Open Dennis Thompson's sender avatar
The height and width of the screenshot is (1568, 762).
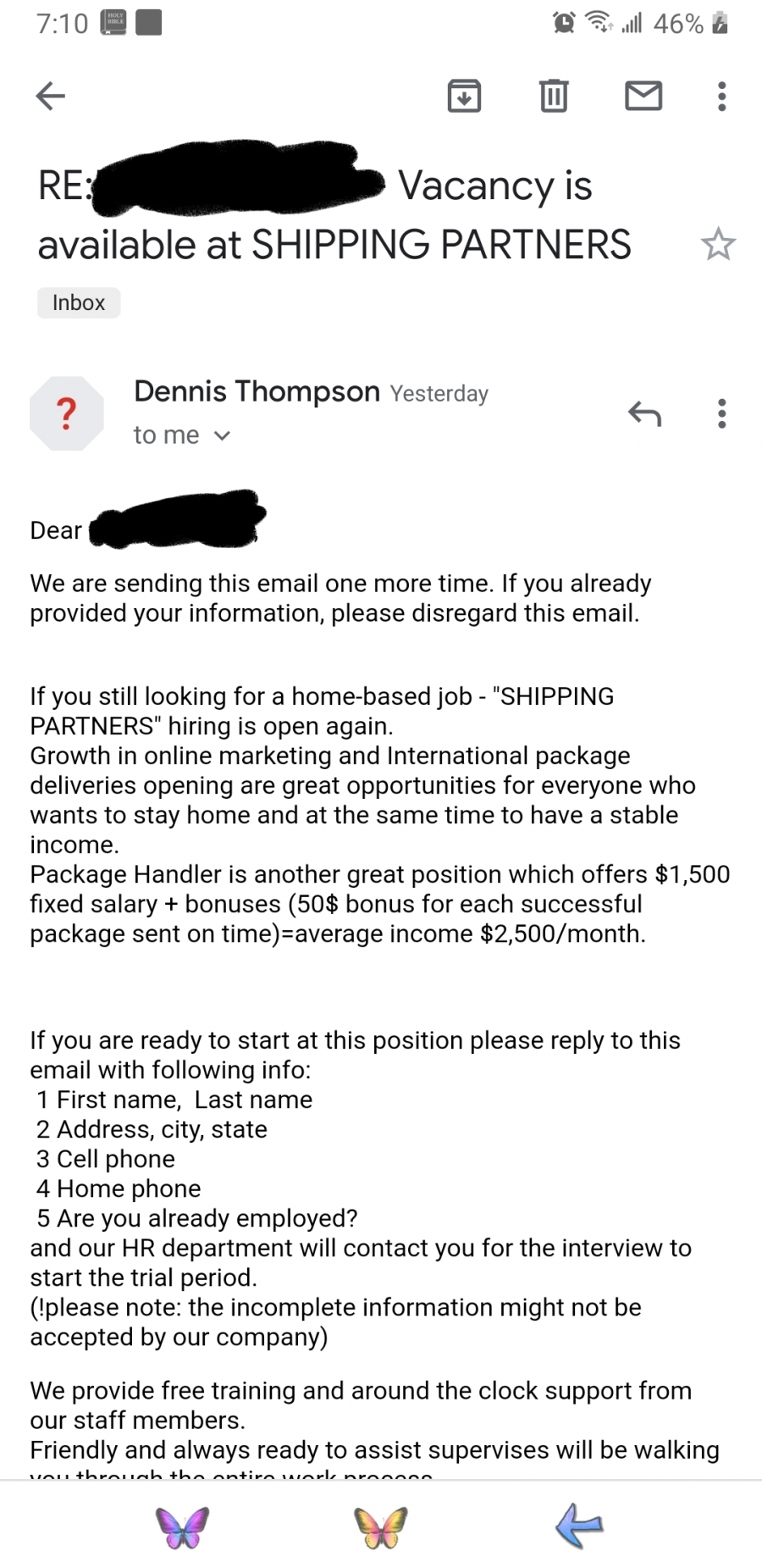pyautogui.click(x=67, y=413)
